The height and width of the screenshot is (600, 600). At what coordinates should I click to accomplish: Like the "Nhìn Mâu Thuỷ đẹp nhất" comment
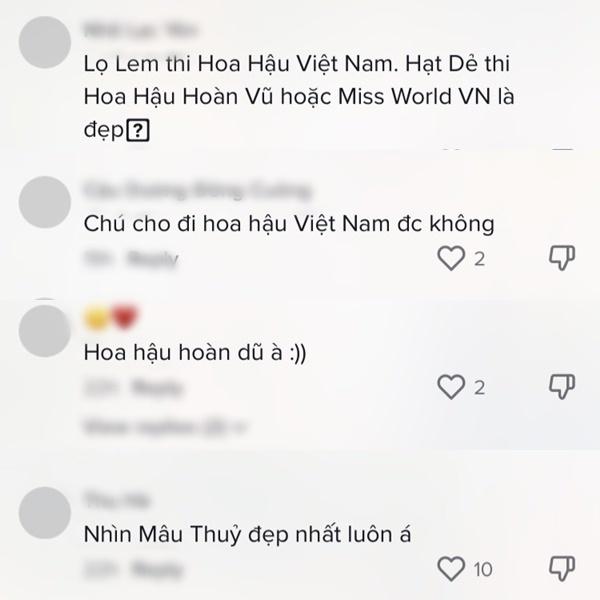[453, 570]
